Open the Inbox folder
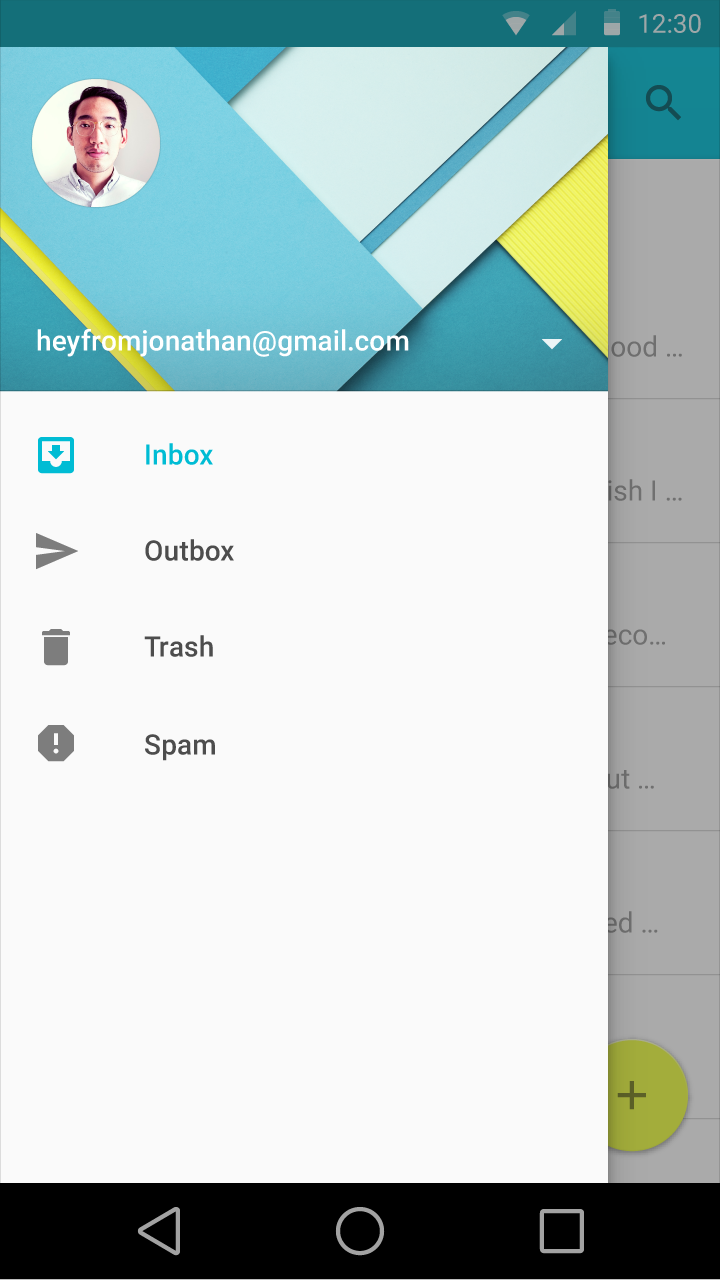The height and width of the screenshot is (1280, 720). 178,455
